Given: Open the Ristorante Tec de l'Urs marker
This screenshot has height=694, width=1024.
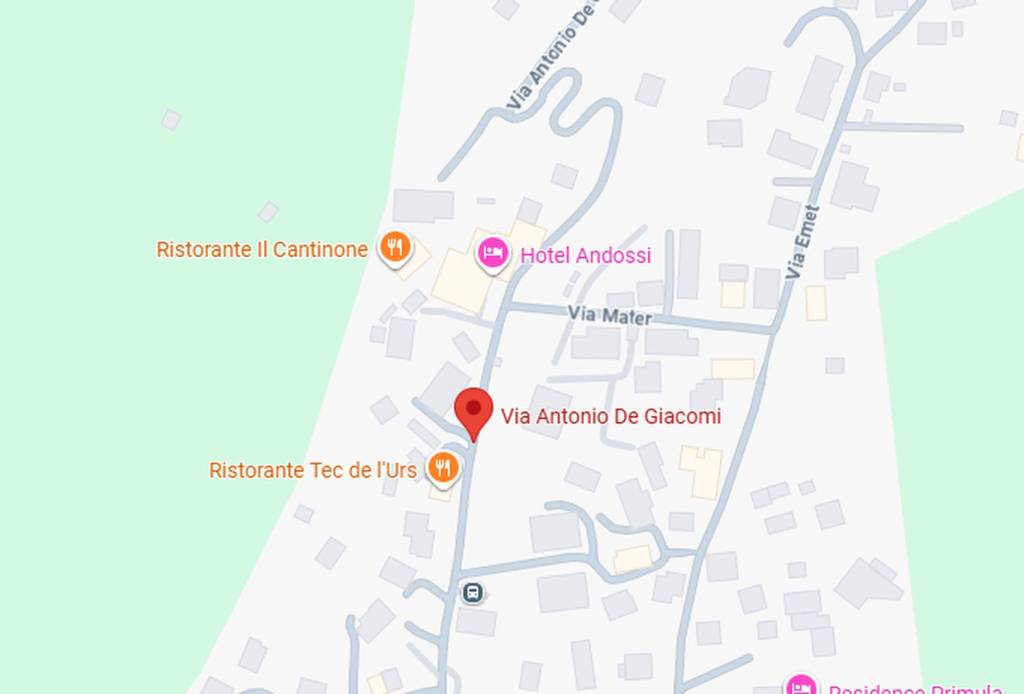Looking at the screenshot, I should coord(442,466).
